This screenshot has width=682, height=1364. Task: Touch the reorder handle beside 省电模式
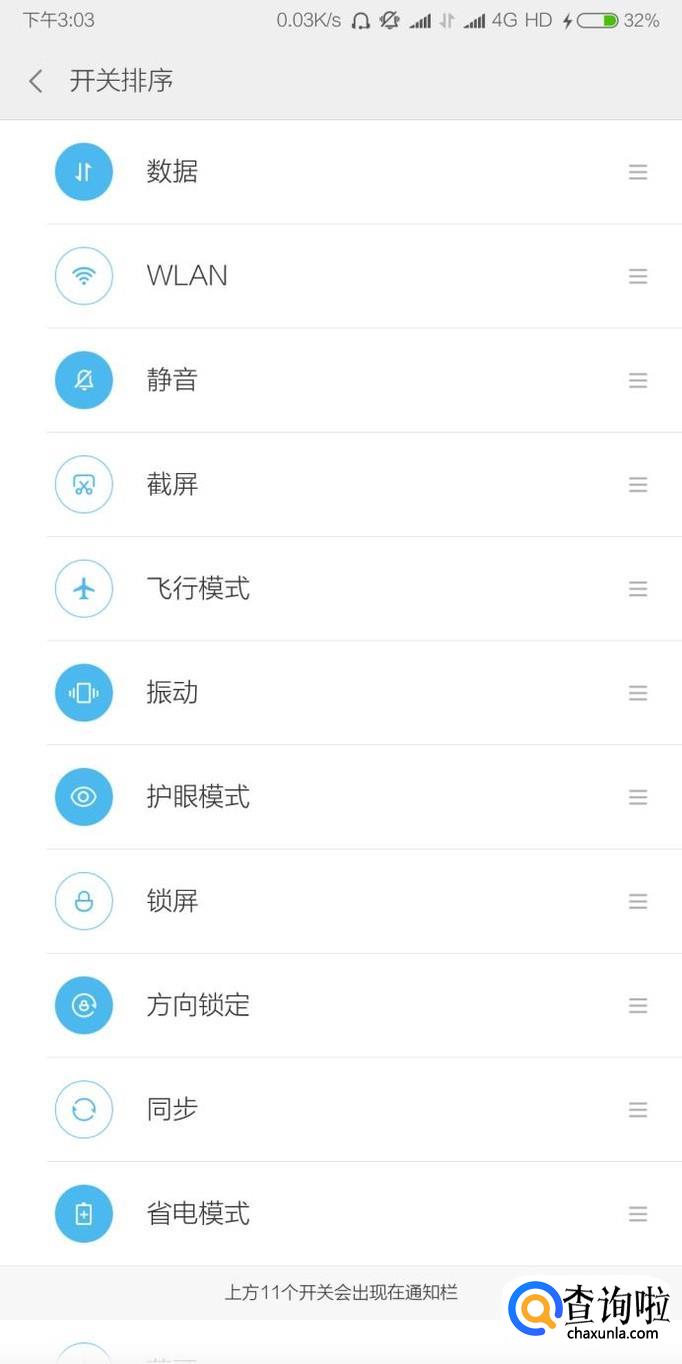[x=638, y=1214]
